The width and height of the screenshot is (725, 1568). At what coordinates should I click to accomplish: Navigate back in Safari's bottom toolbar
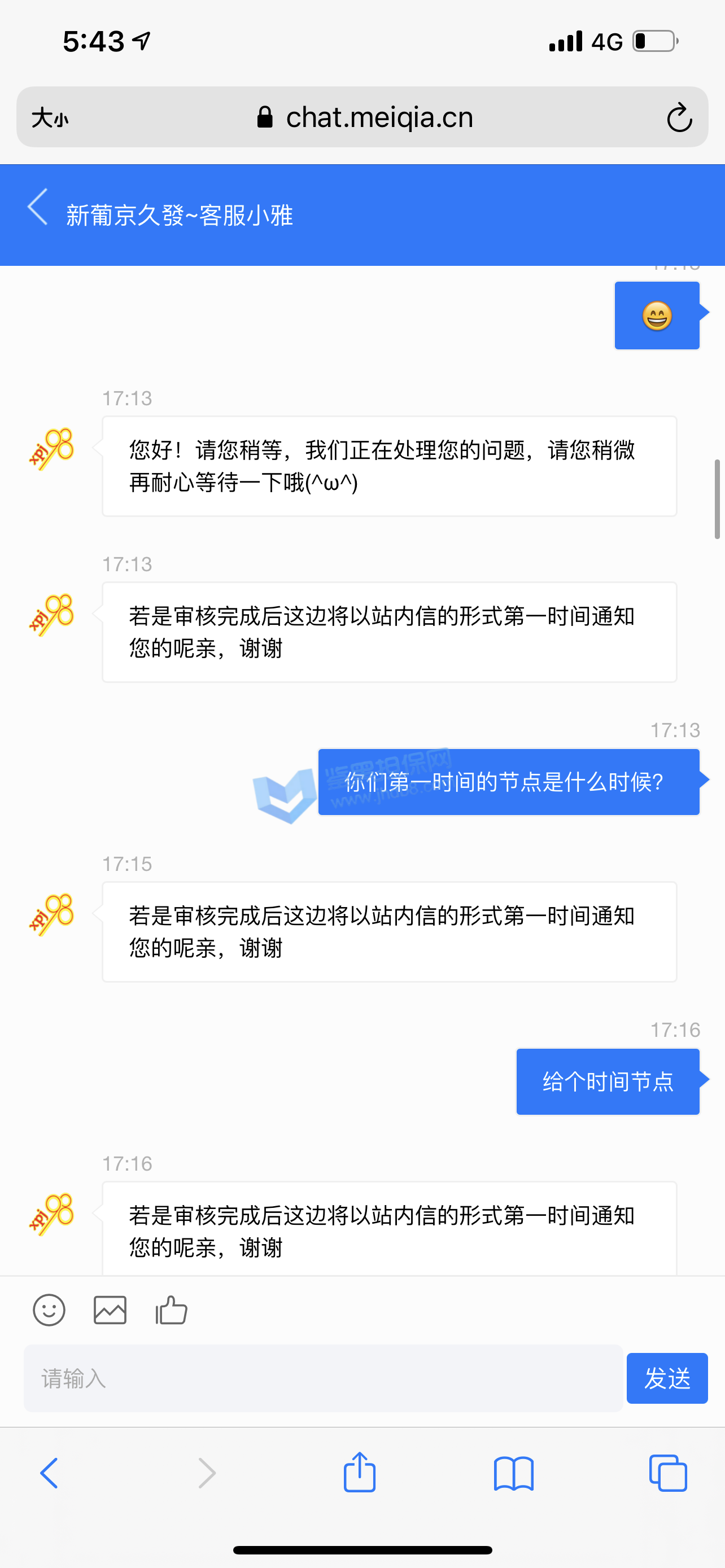point(49,1473)
